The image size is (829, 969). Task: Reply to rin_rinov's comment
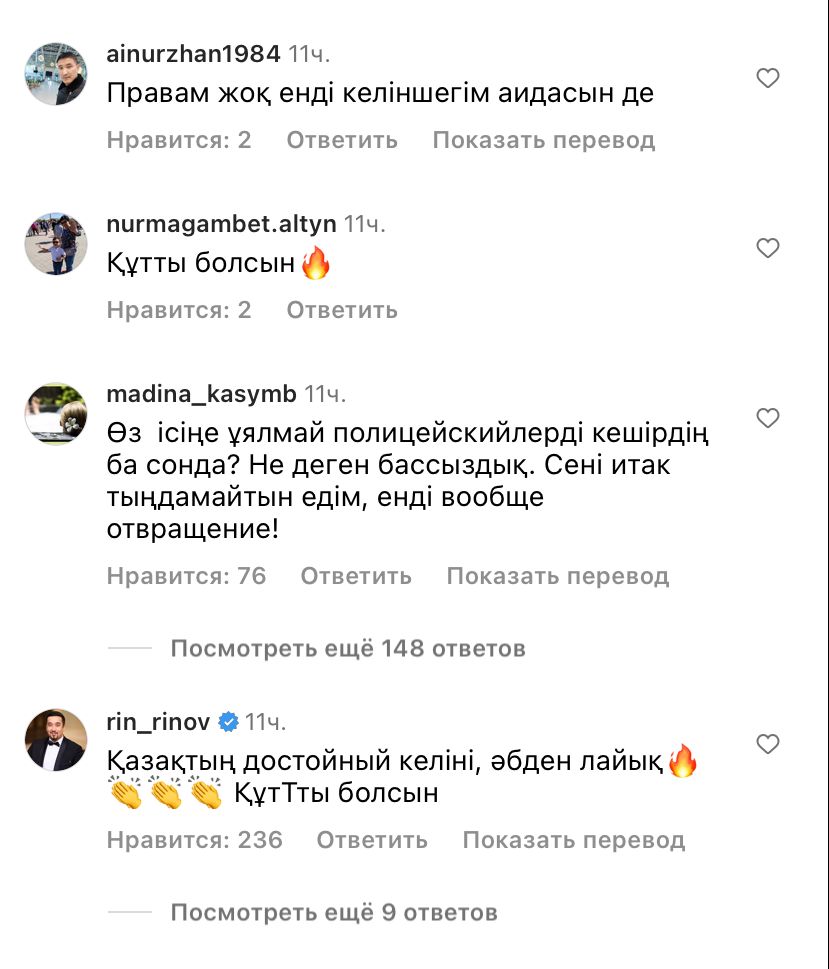(372, 840)
